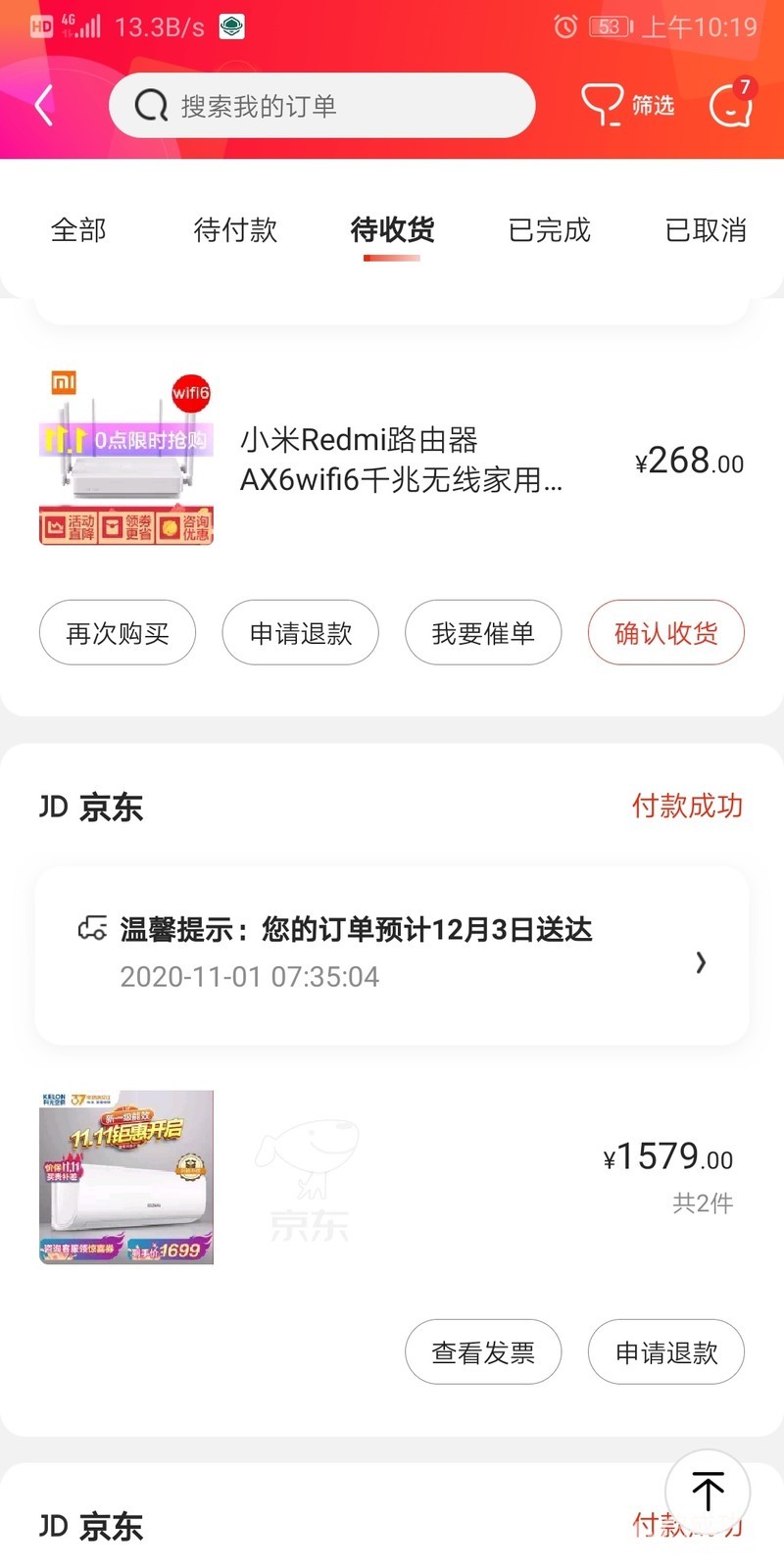Tap 申请退款 for the Redmi router order

(x=300, y=633)
